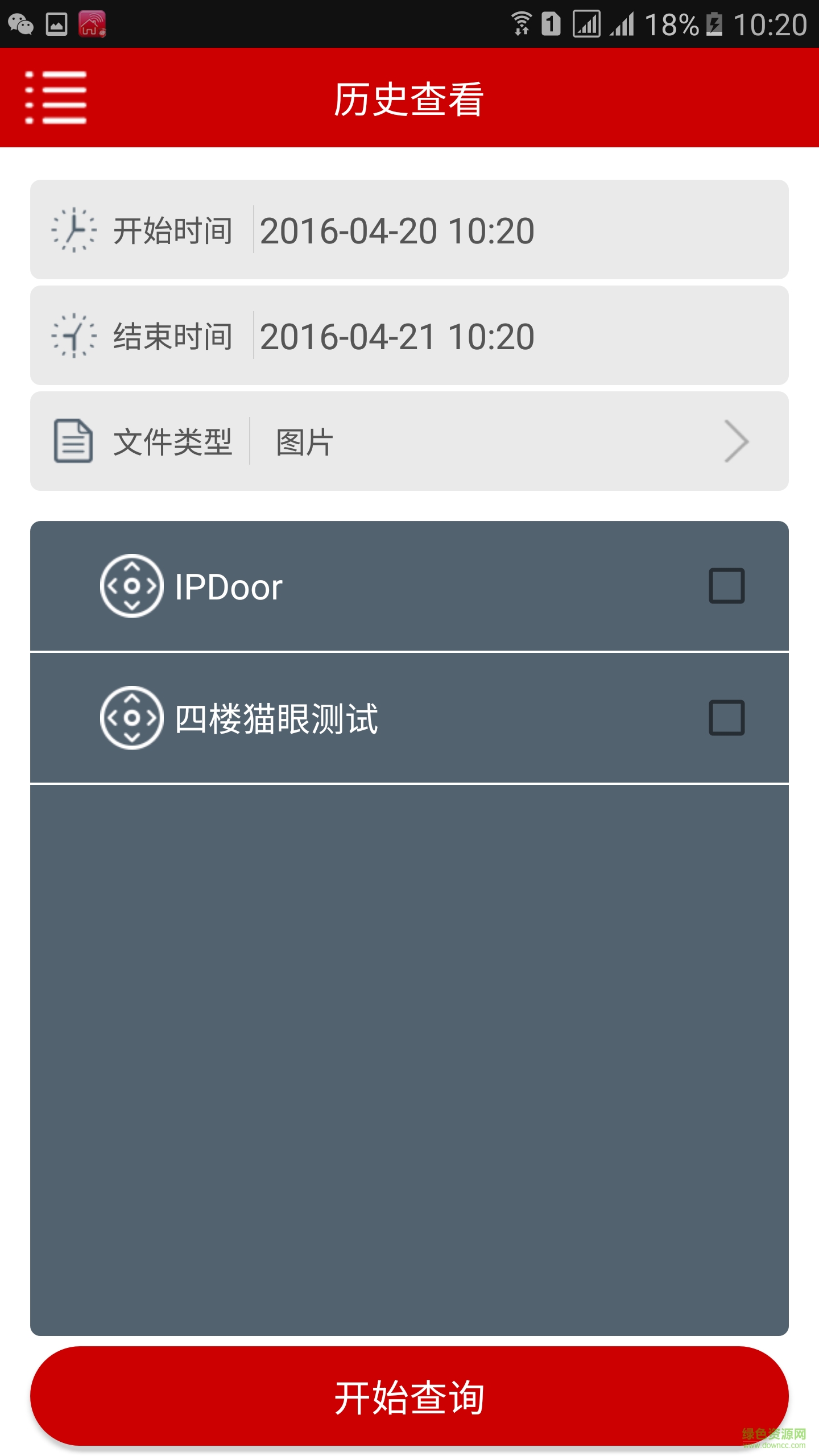Screen dimensions: 819x1456
Task: Open the start time date picker
Action: (x=397, y=230)
